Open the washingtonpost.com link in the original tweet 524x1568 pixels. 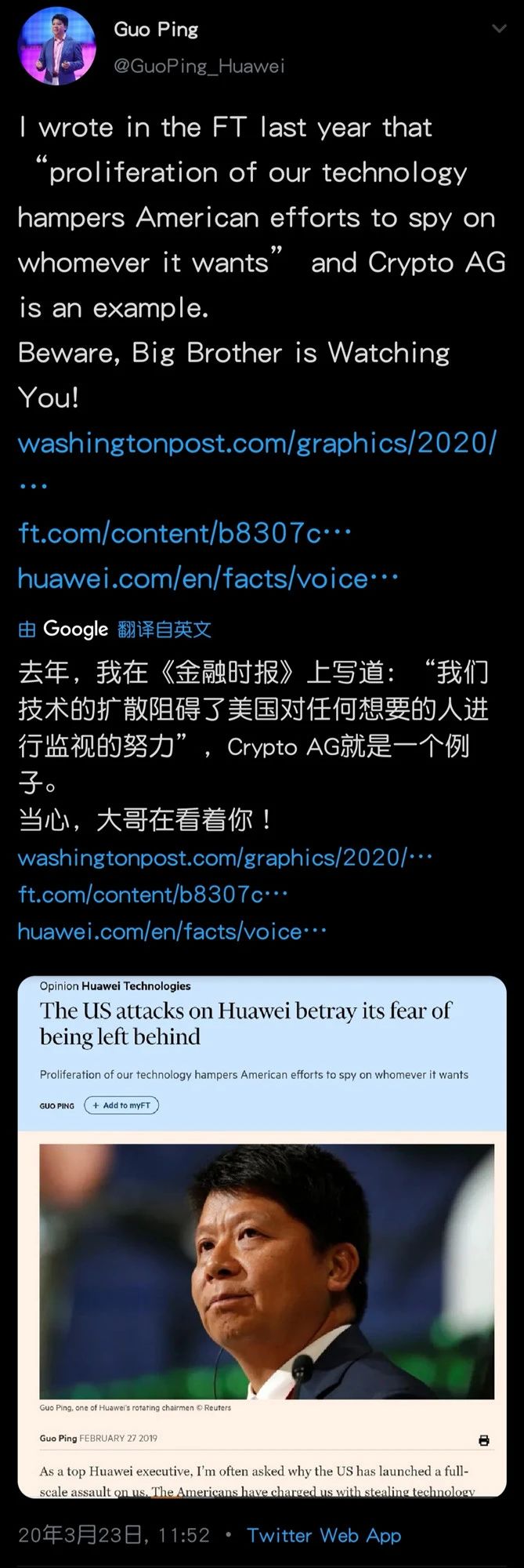pos(257,444)
